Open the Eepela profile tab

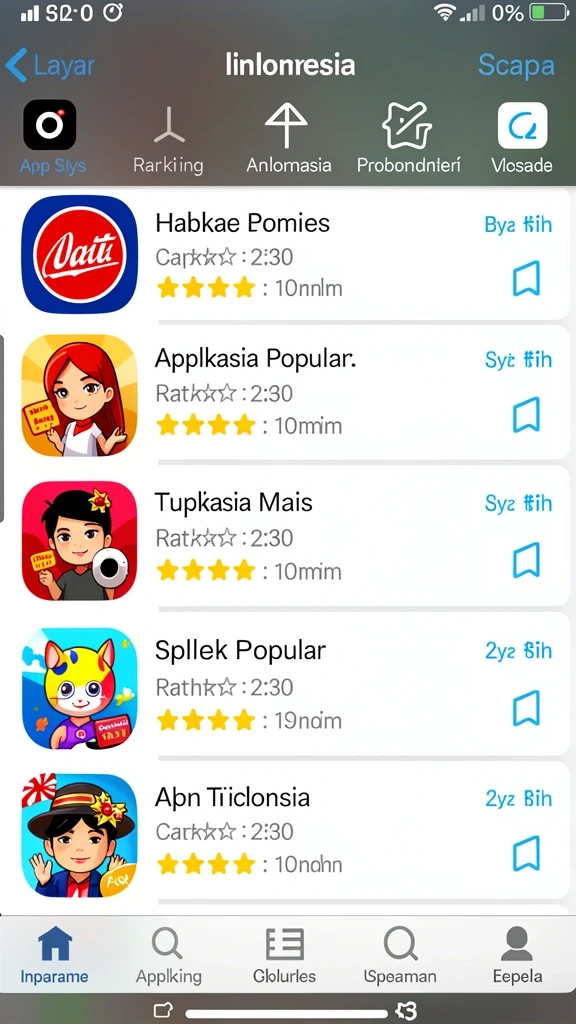pyautogui.click(x=517, y=955)
